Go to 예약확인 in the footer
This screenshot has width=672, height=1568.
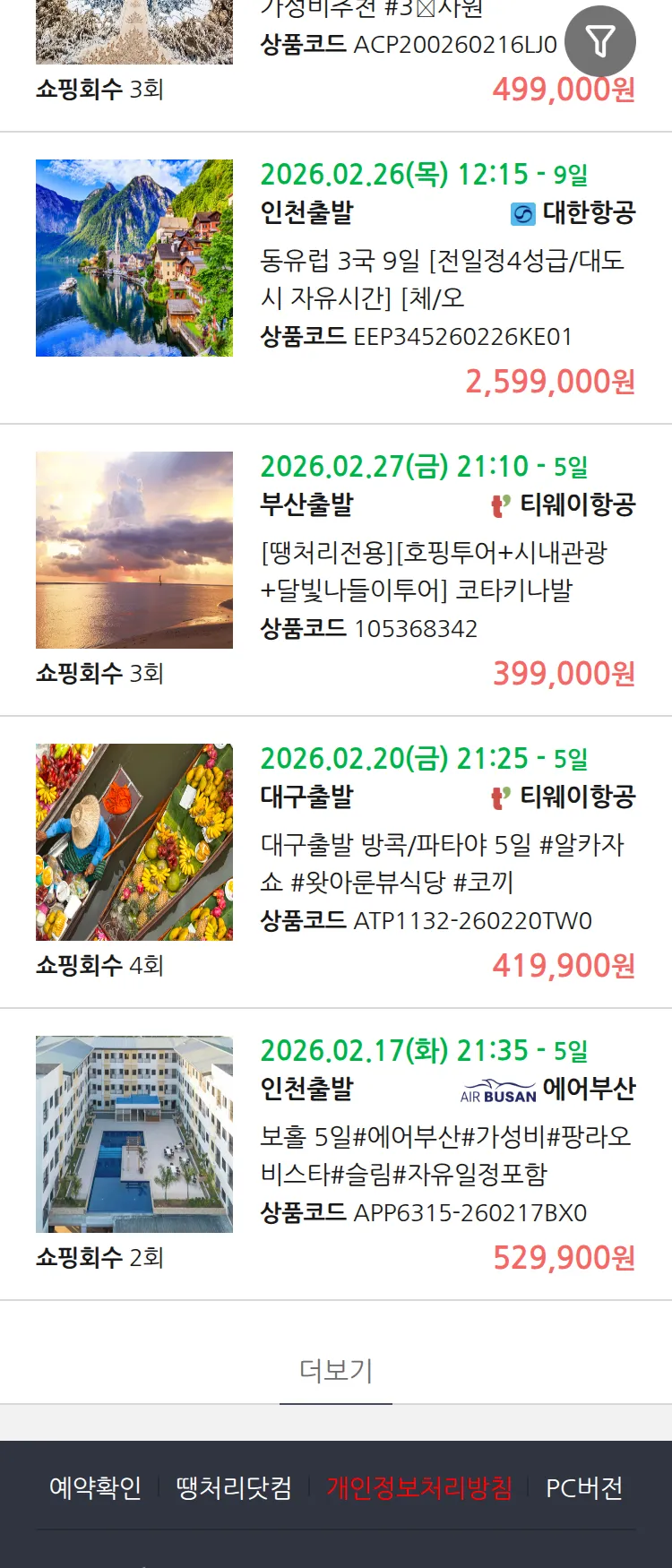(95, 1488)
